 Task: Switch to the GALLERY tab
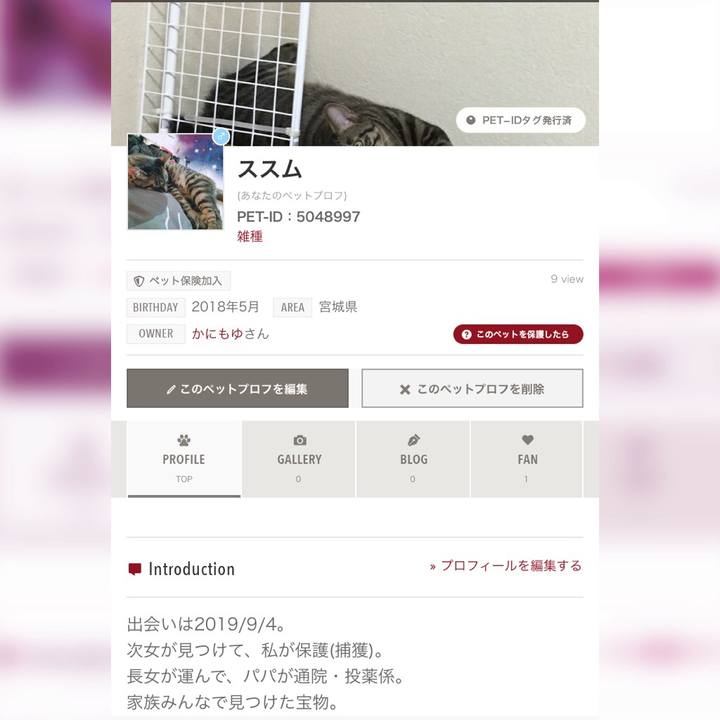[x=299, y=459]
